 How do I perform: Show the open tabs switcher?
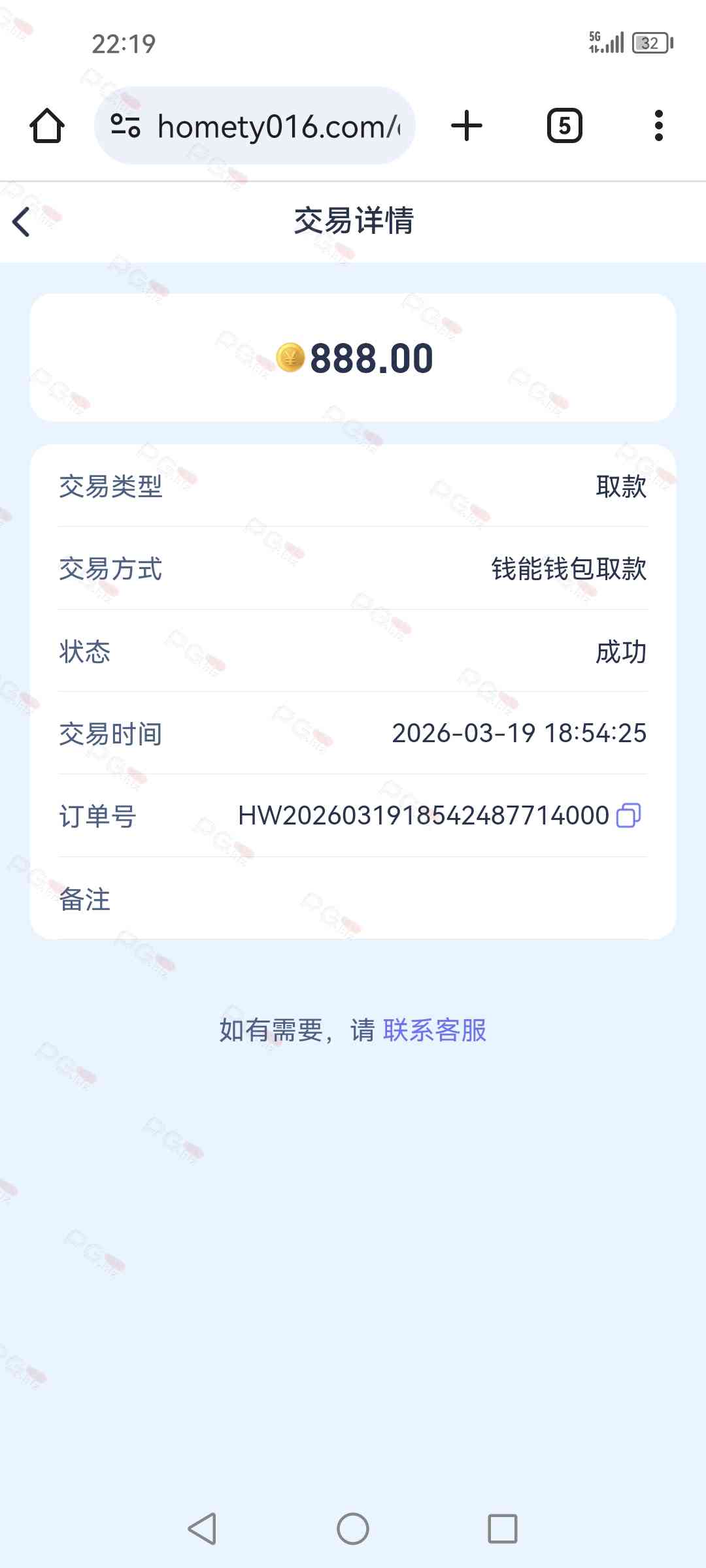[564, 125]
